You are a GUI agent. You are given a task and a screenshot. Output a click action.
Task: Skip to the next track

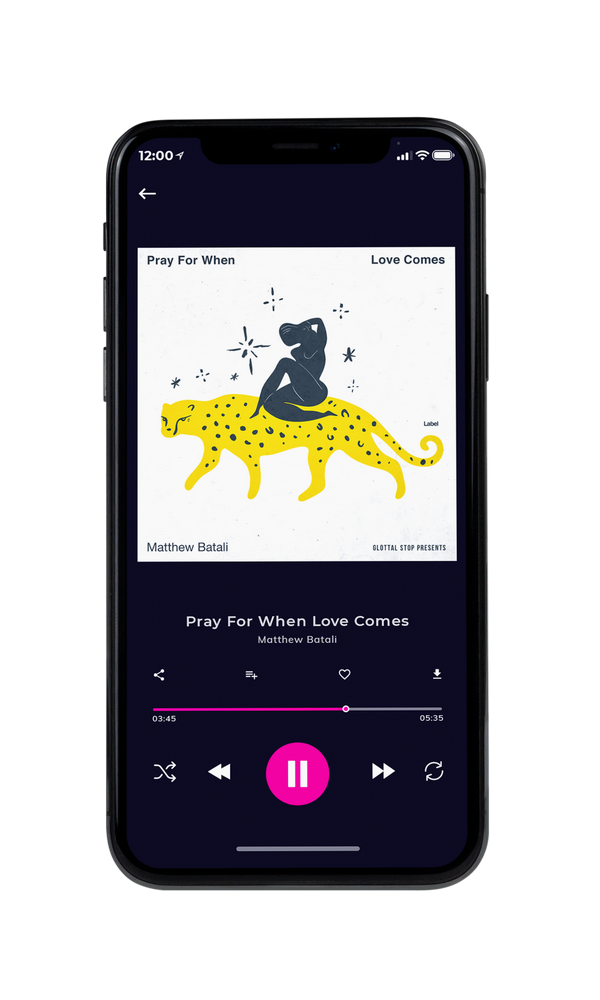click(383, 771)
